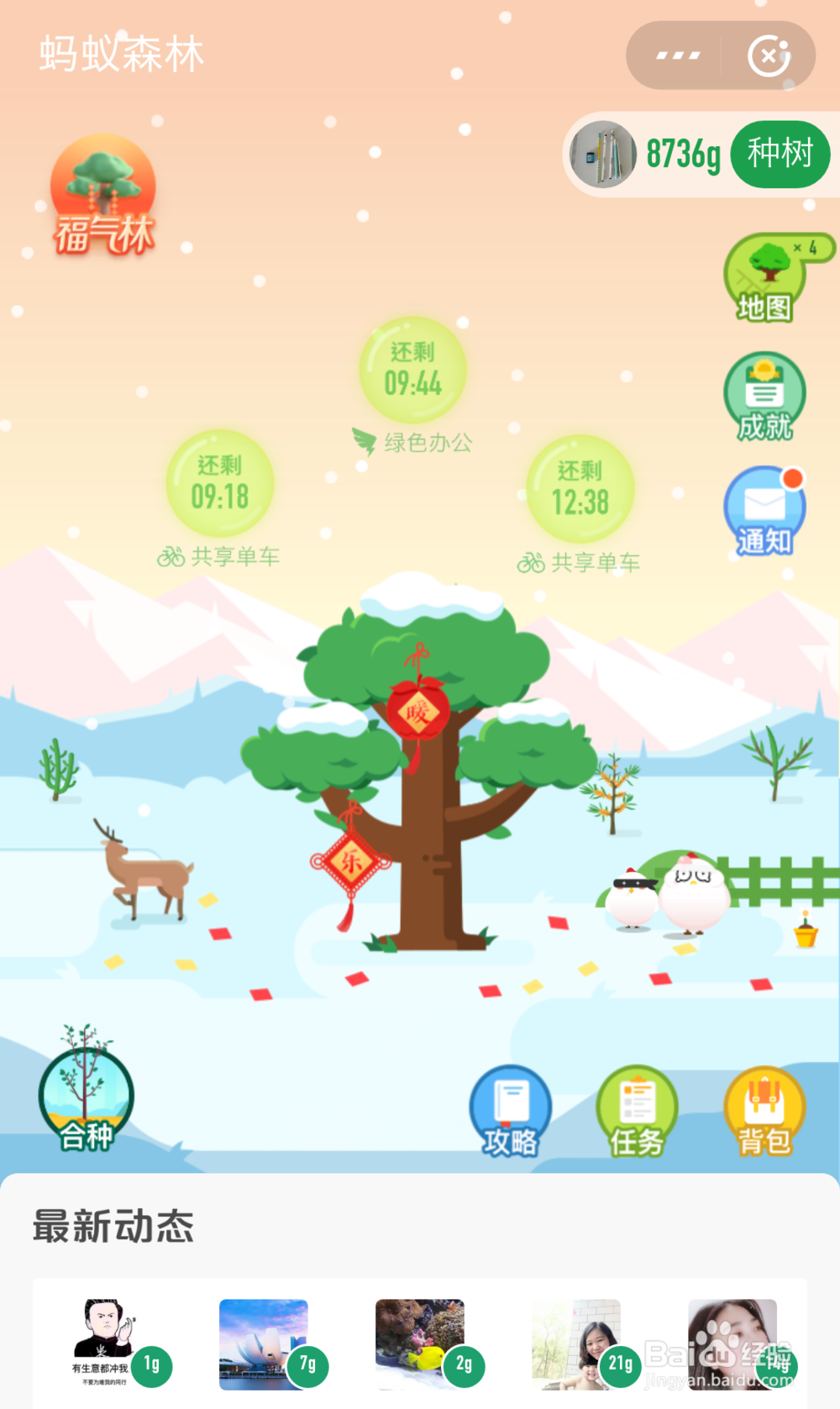840x1409 pixels.
Task: Open the 地图 map panel
Action: tap(764, 277)
